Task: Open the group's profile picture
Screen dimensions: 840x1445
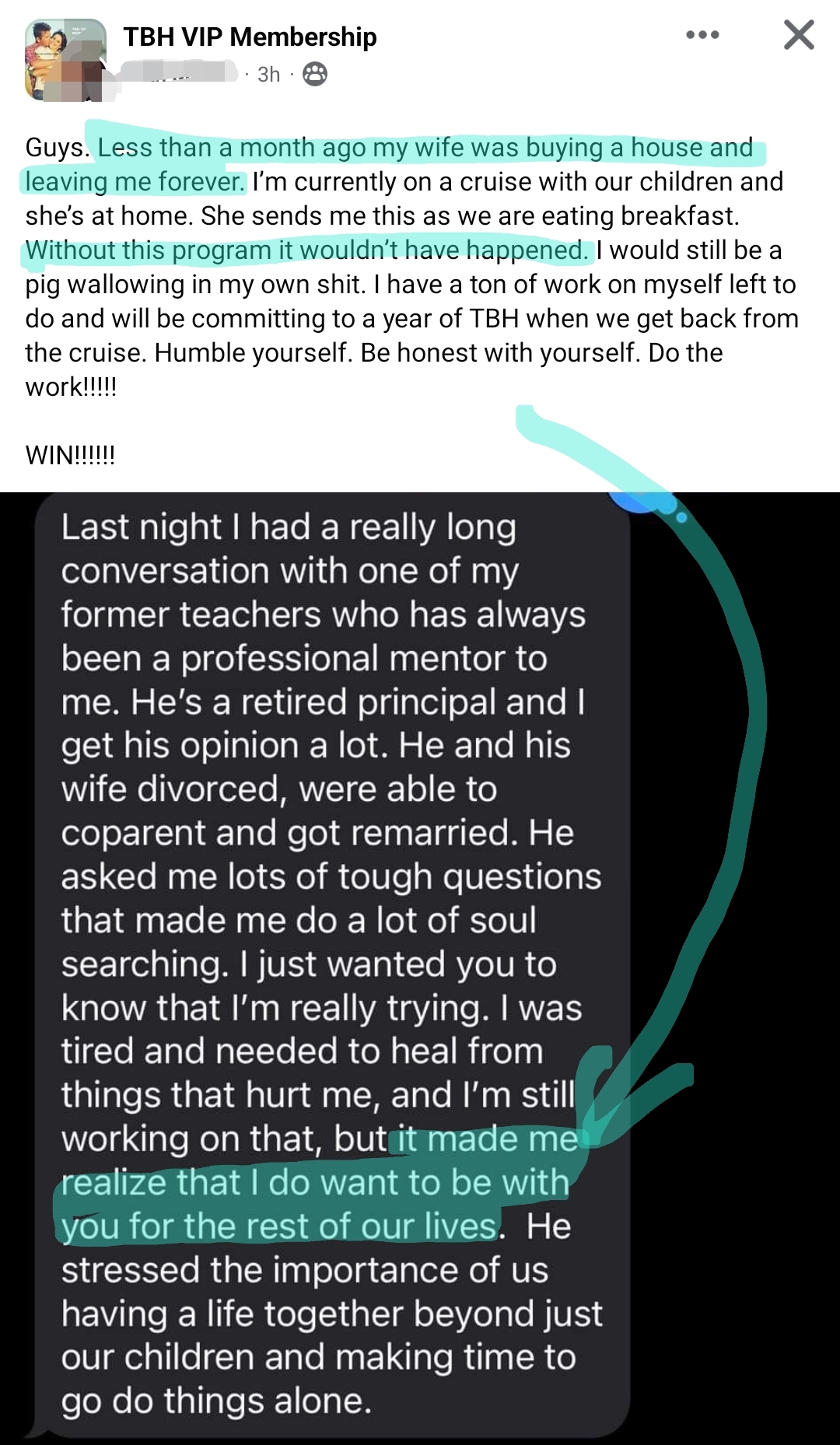Action: tap(65, 60)
